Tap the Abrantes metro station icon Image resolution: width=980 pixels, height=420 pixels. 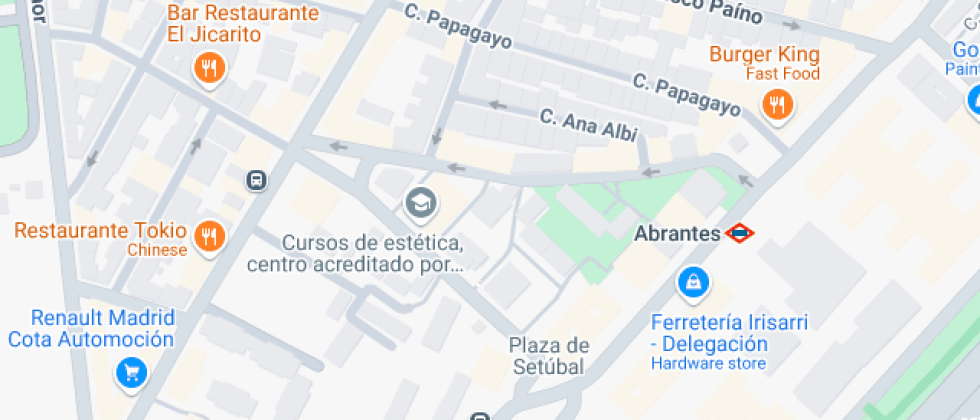click(x=739, y=234)
